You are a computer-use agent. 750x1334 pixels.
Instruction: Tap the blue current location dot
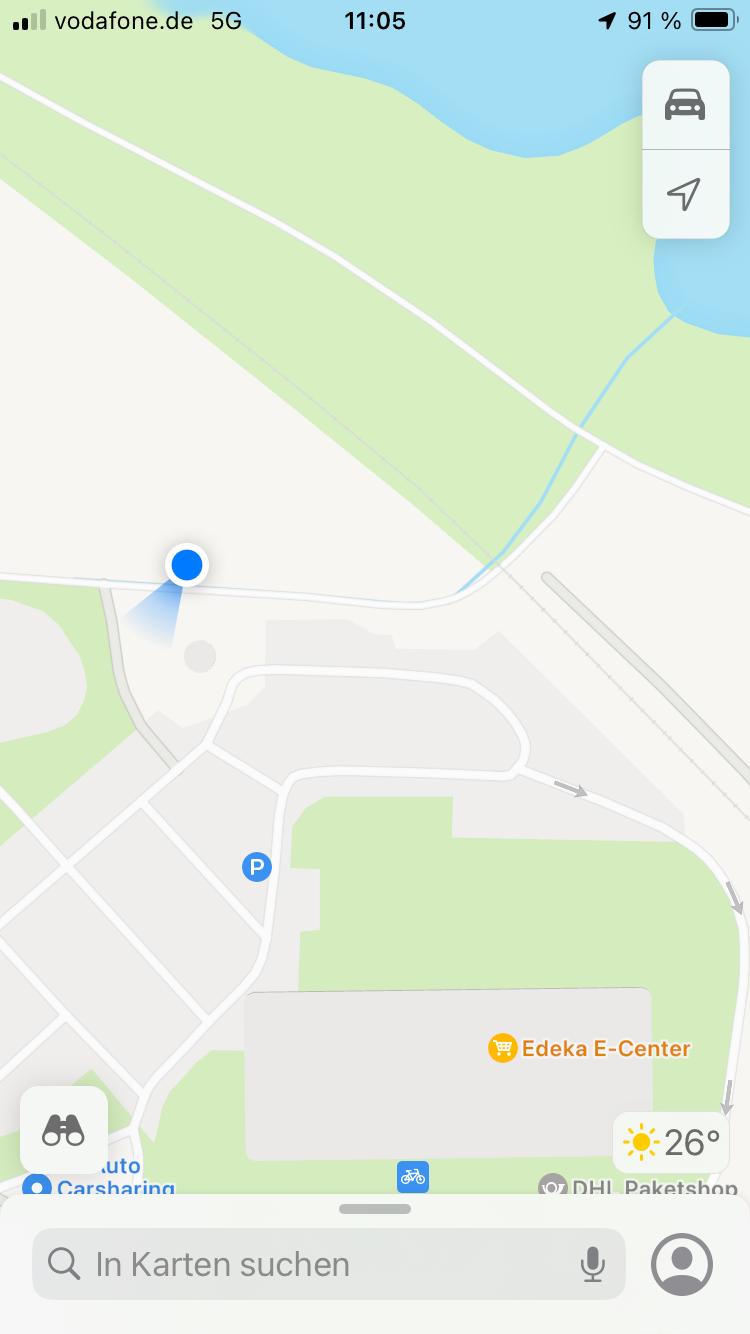[x=187, y=565]
